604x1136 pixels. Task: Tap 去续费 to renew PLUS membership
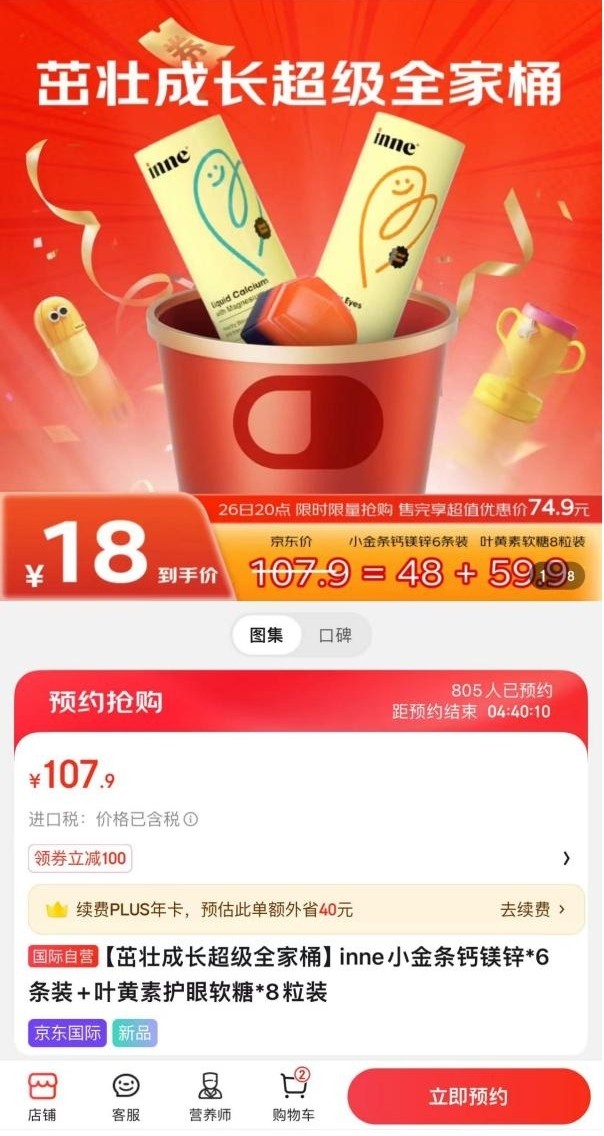pyautogui.click(x=533, y=910)
